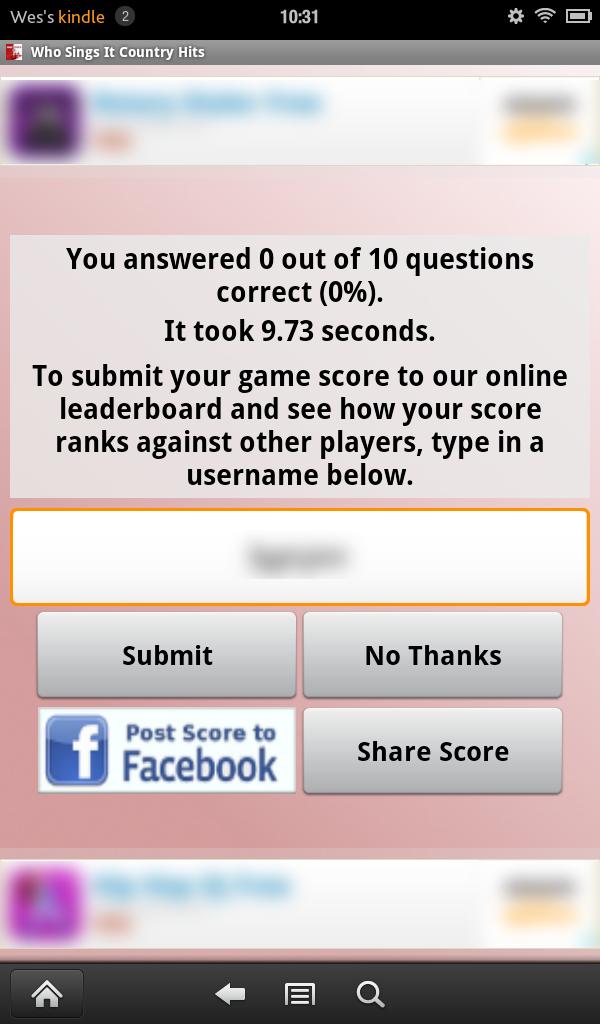
Task: Open search from the bottom bar
Action: (x=370, y=993)
